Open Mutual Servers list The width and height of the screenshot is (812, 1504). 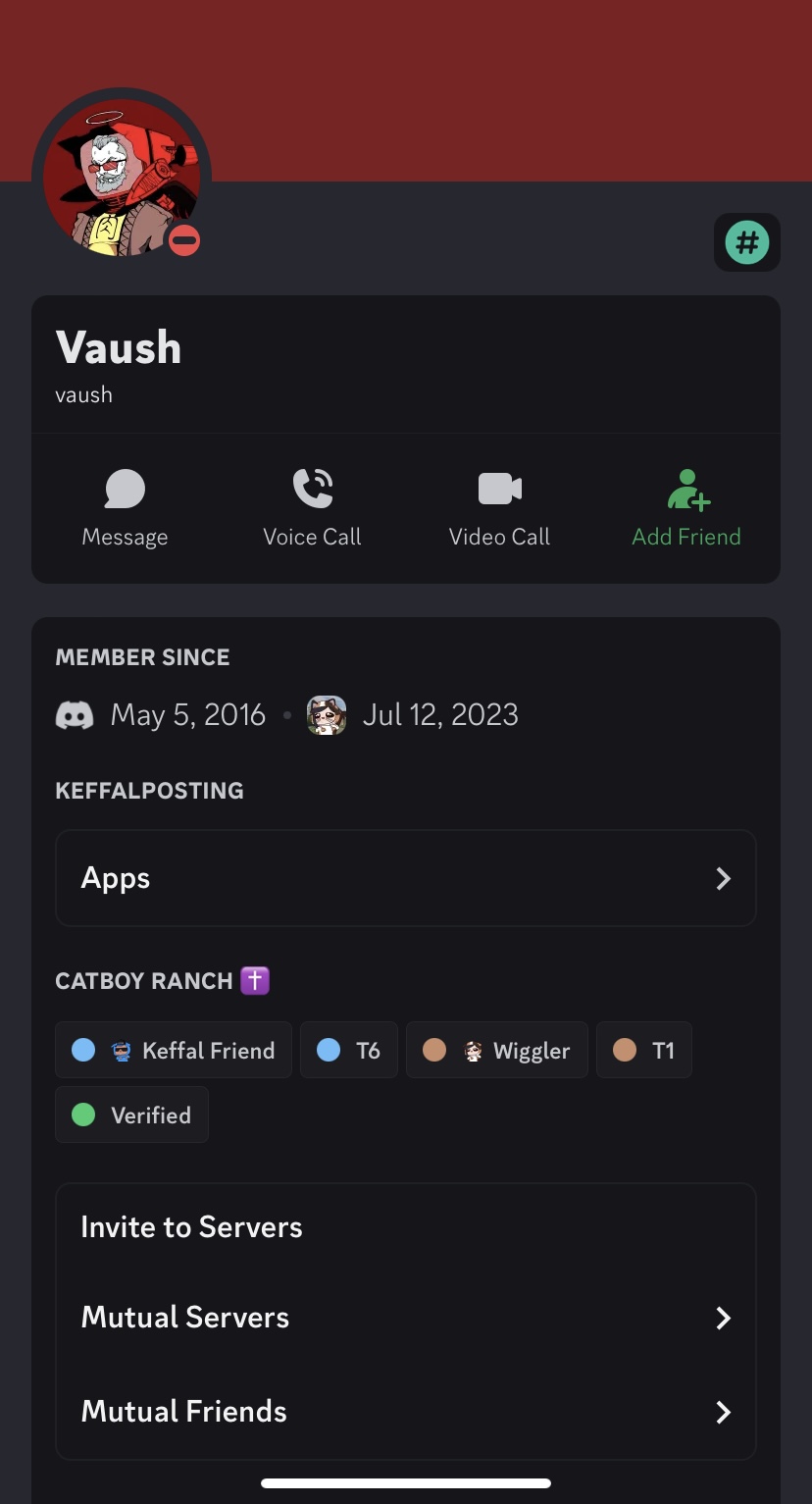[x=406, y=1317]
